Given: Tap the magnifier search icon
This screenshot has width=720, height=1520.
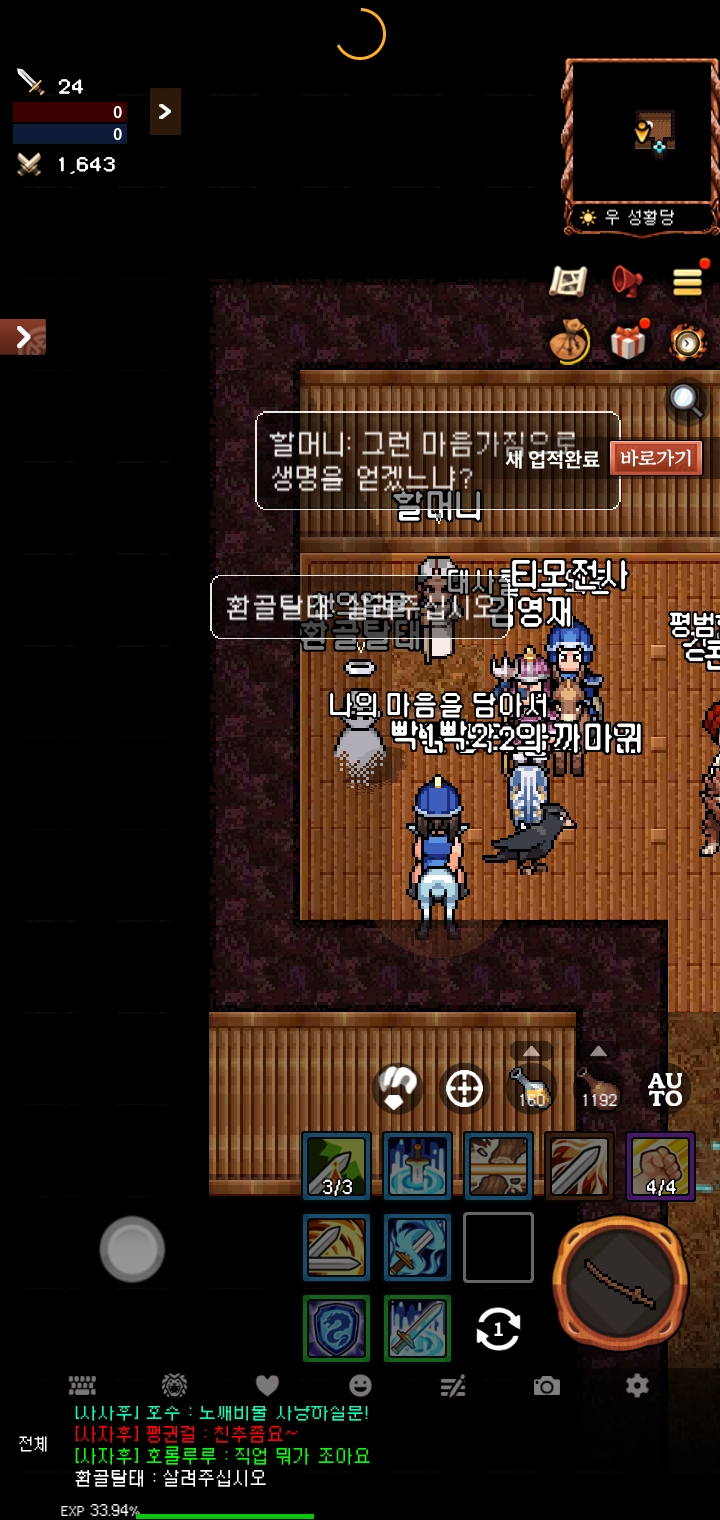Looking at the screenshot, I should [686, 400].
